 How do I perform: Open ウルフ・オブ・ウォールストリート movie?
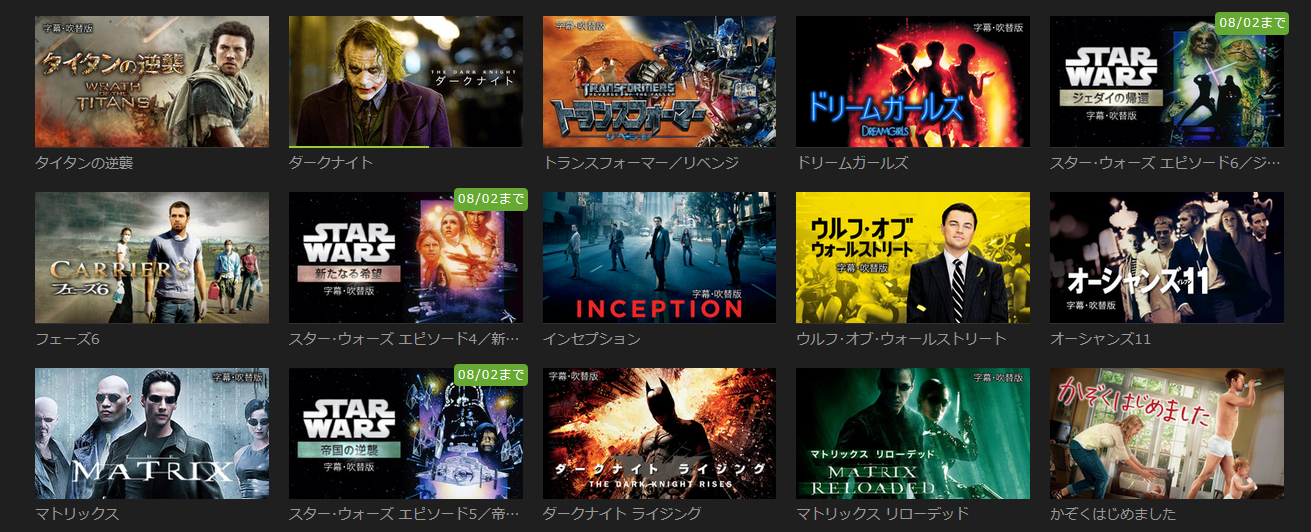point(912,258)
